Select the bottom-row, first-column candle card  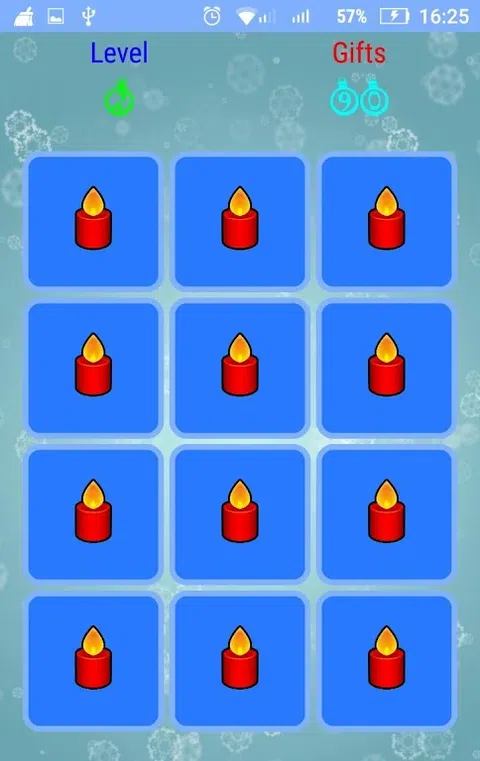pyautogui.click(x=93, y=661)
